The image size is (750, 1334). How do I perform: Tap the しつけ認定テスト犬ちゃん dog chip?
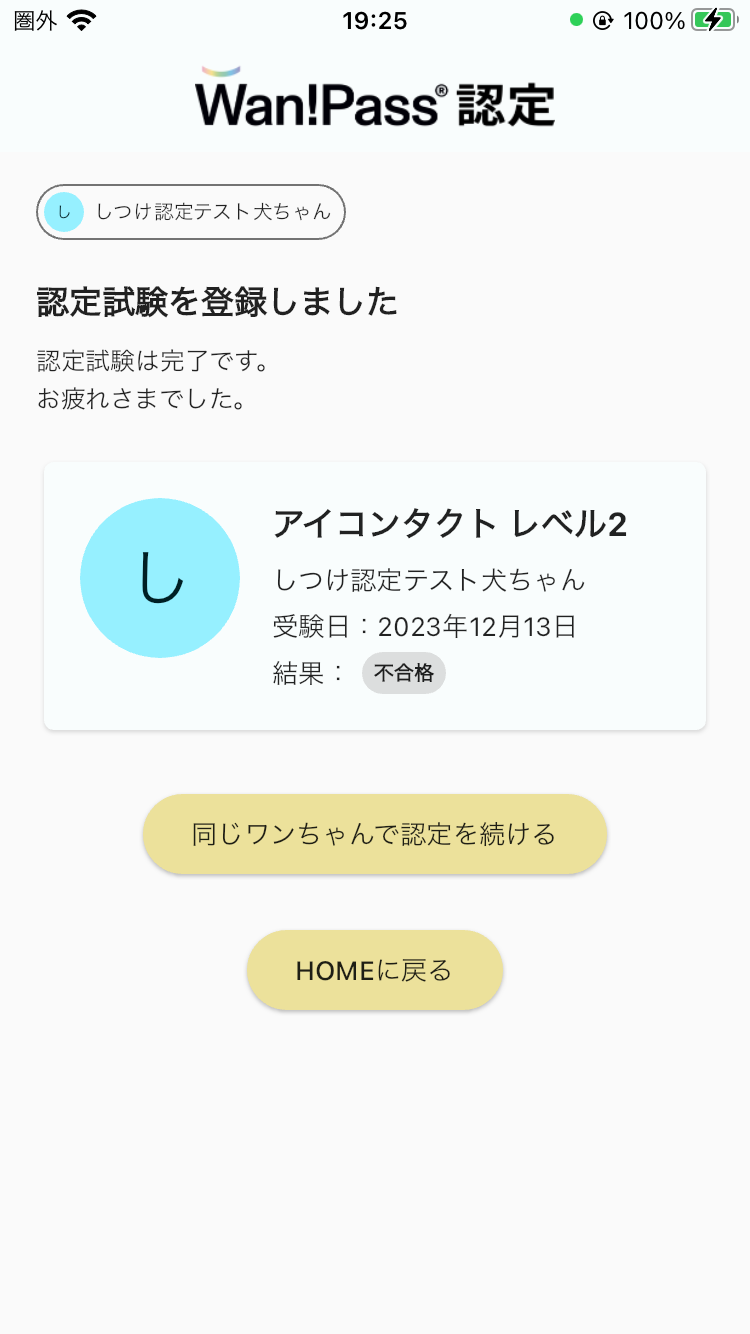pos(191,212)
